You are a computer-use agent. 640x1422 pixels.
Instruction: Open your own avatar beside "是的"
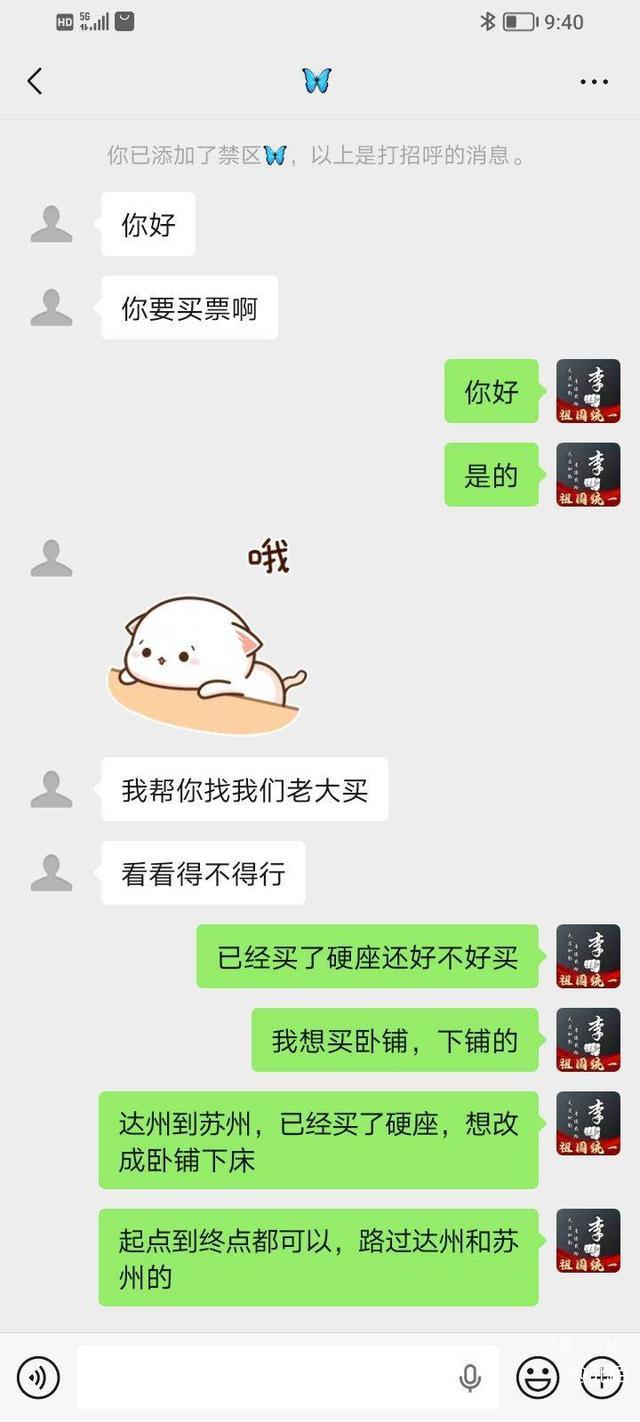coord(588,475)
